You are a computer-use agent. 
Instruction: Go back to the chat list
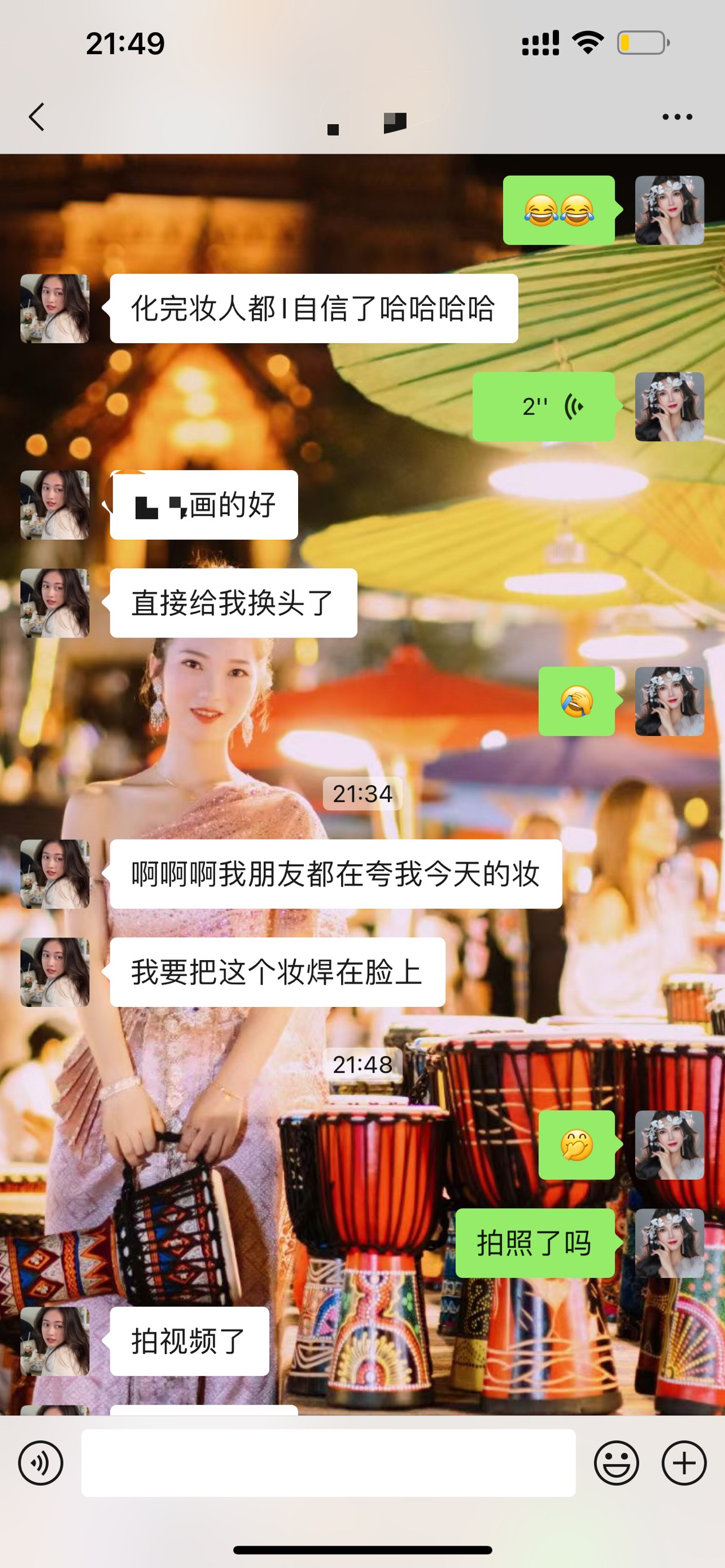(37, 117)
